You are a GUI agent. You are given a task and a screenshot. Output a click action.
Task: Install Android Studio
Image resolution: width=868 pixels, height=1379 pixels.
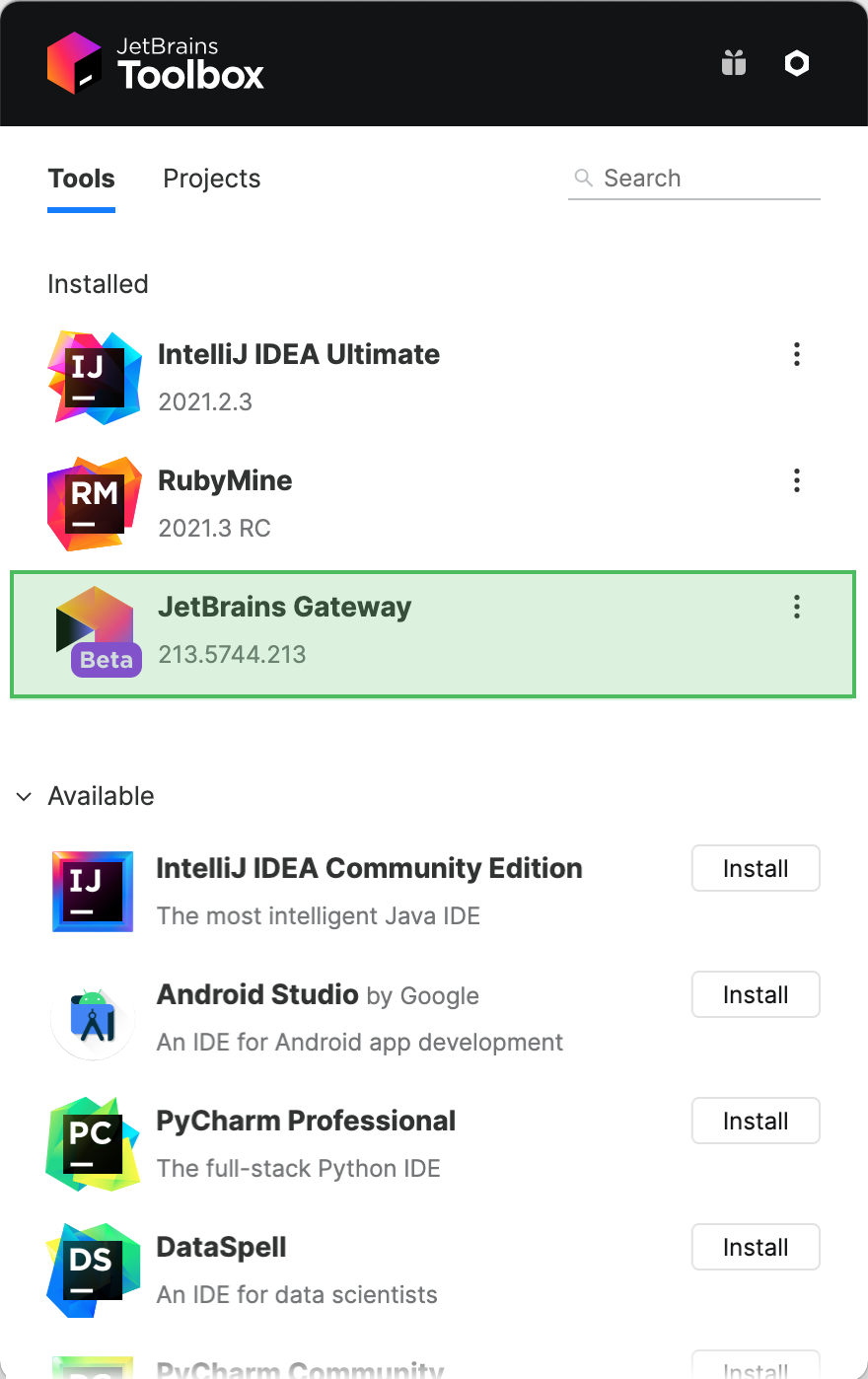coord(755,994)
